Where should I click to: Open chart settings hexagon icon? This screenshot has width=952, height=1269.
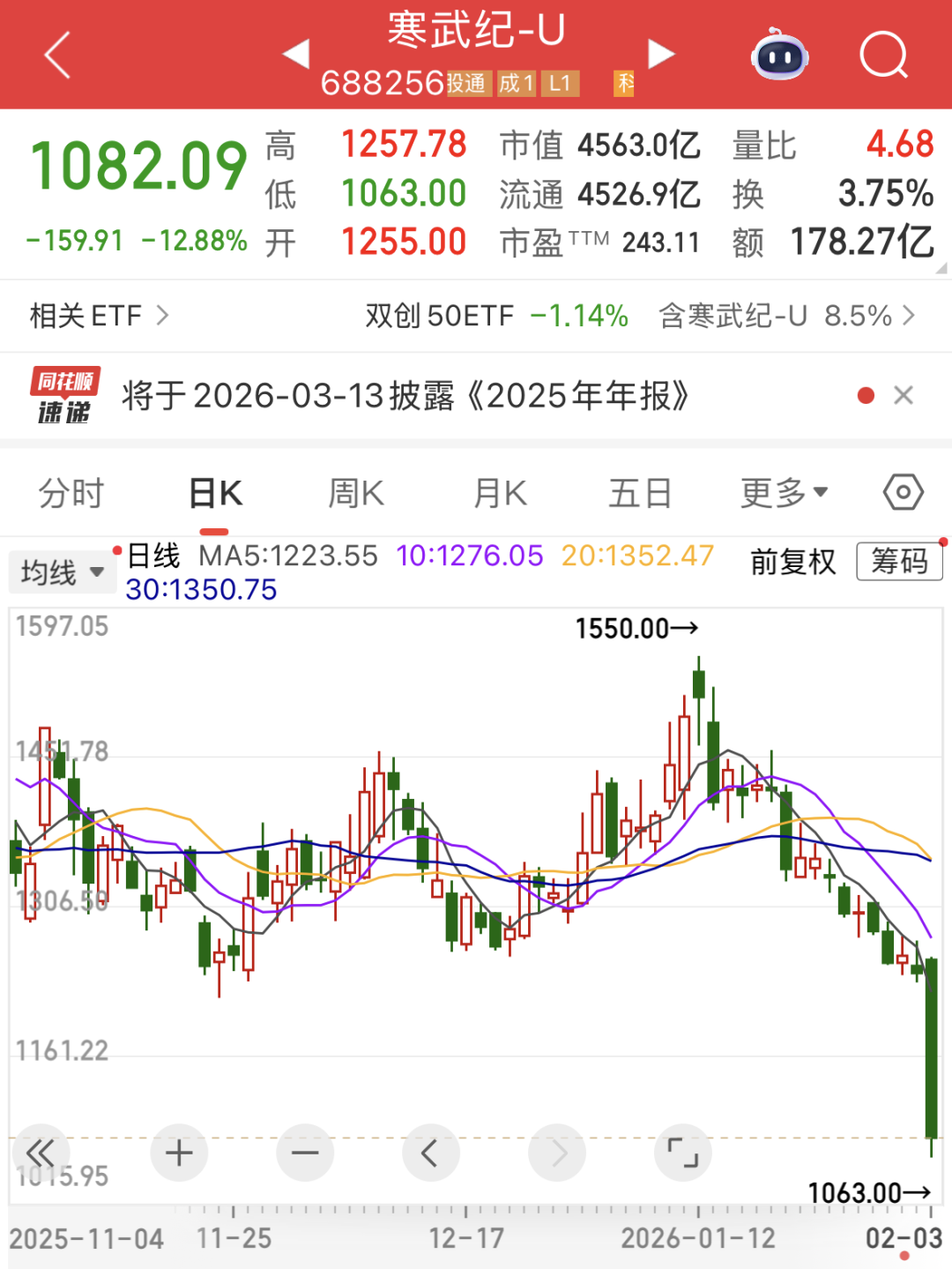pos(904,492)
